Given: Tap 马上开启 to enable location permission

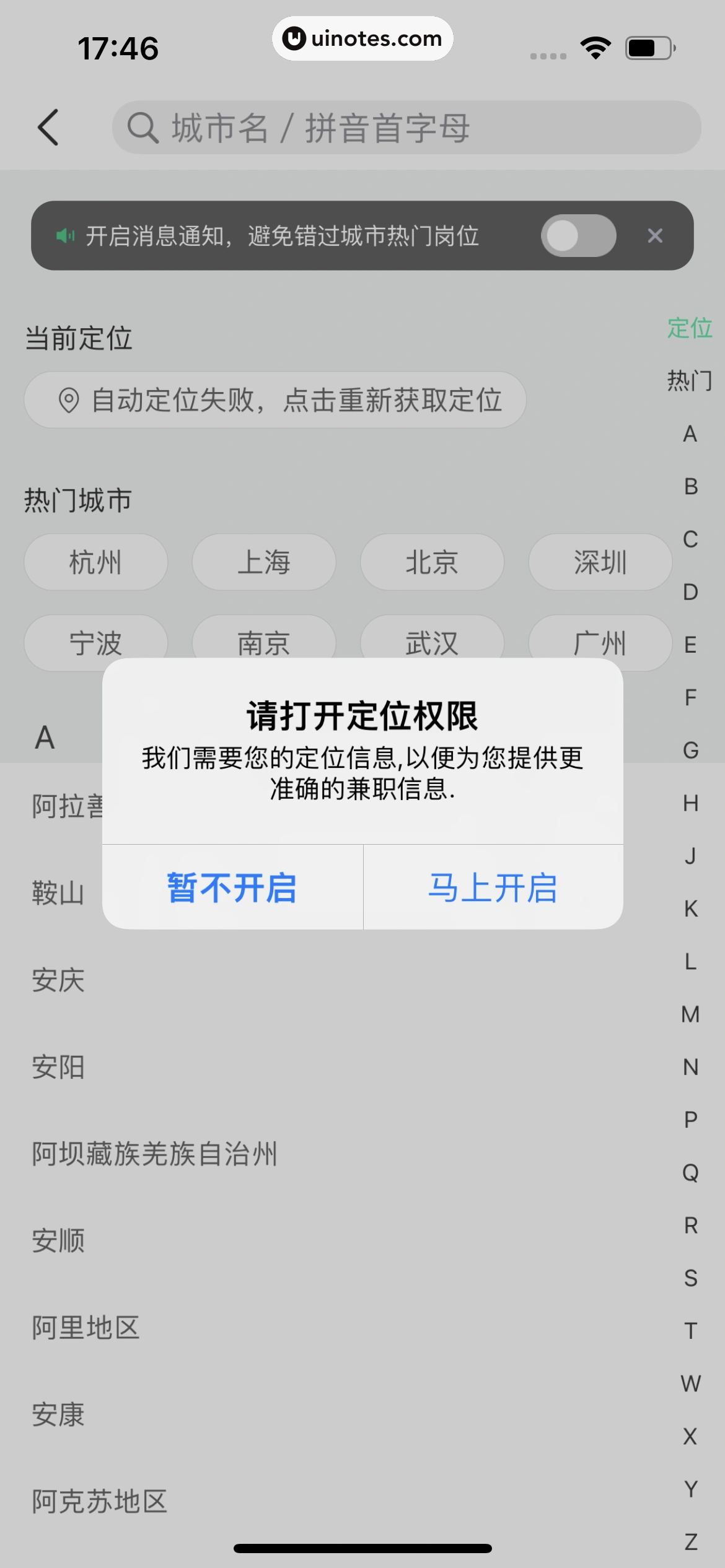Looking at the screenshot, I should click(493, 887).
